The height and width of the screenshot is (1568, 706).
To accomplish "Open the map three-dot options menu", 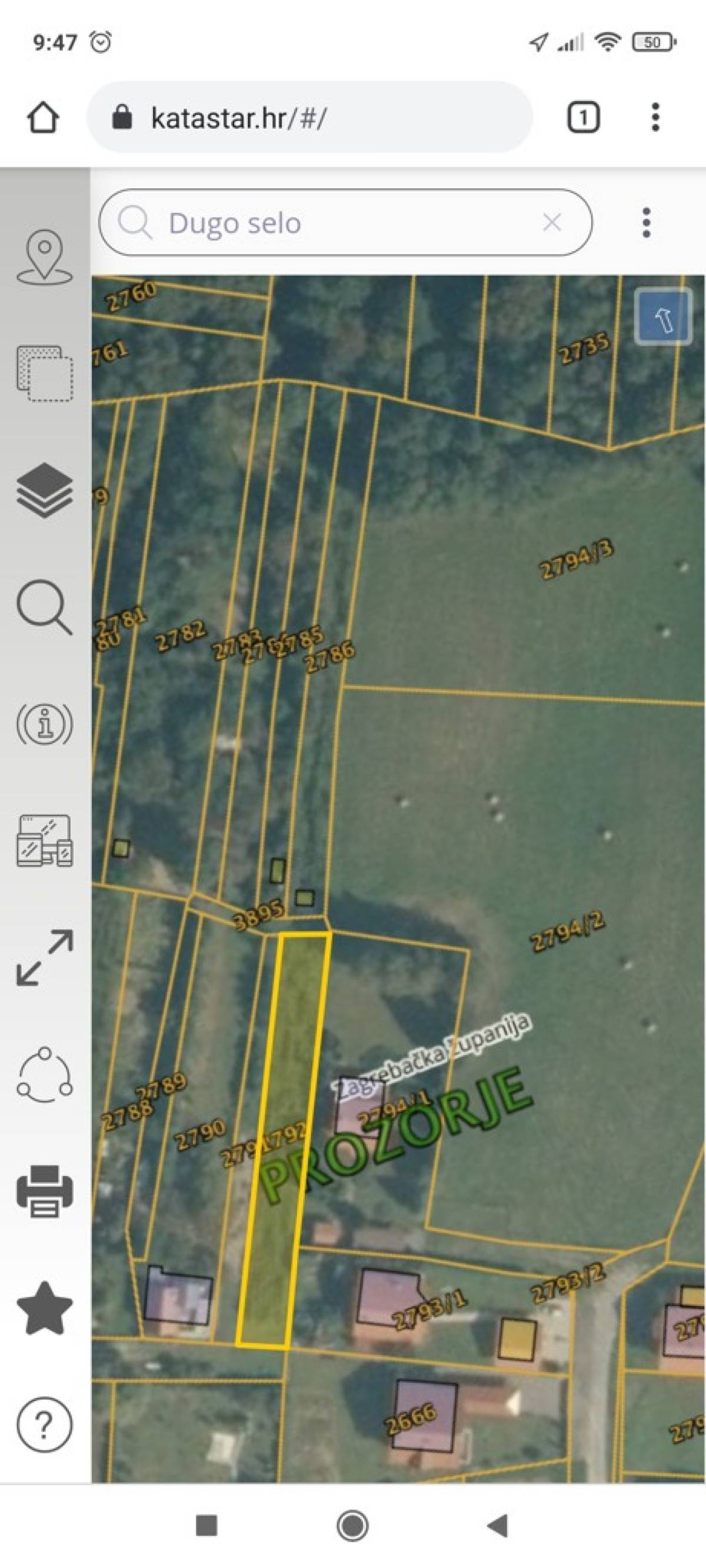I will [647, 222].
